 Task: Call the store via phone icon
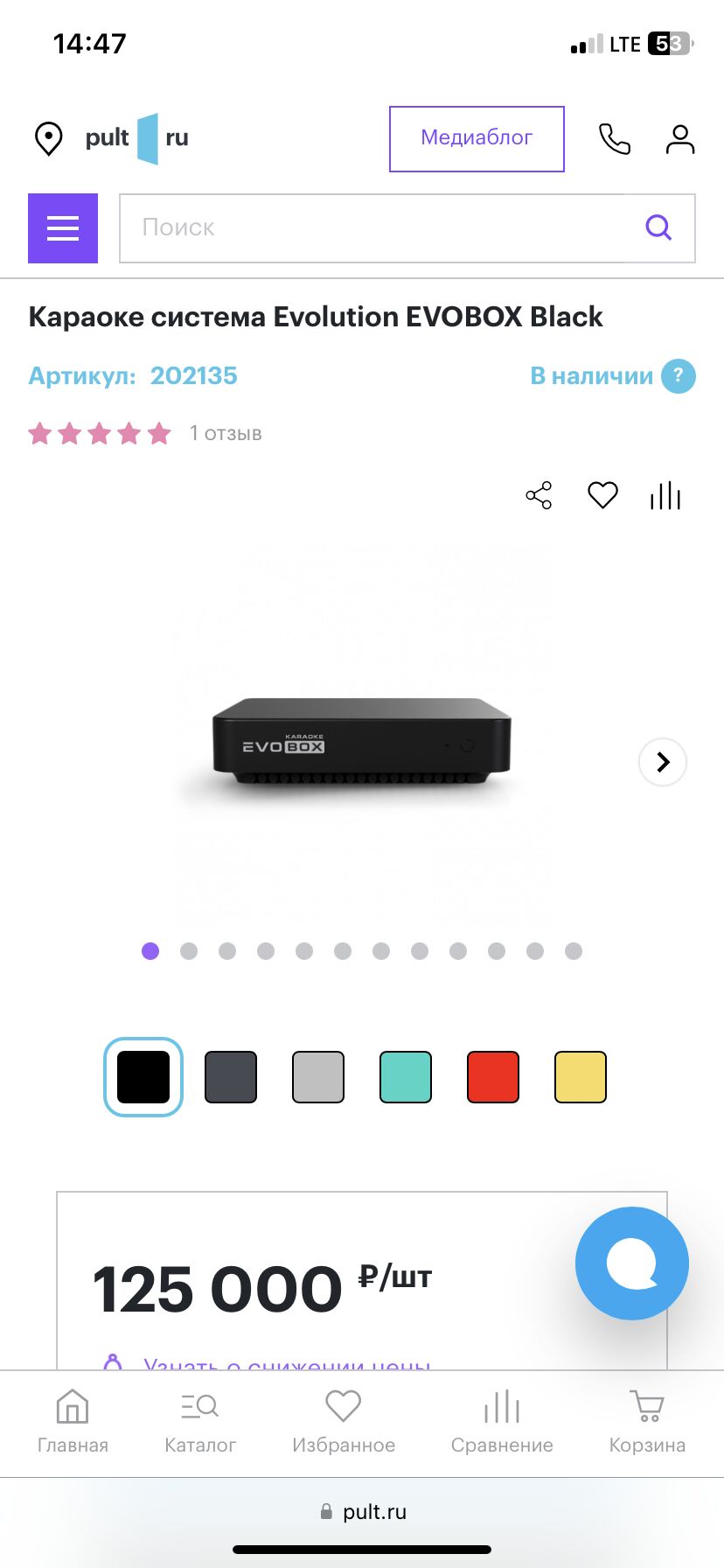tap(614, 139)
